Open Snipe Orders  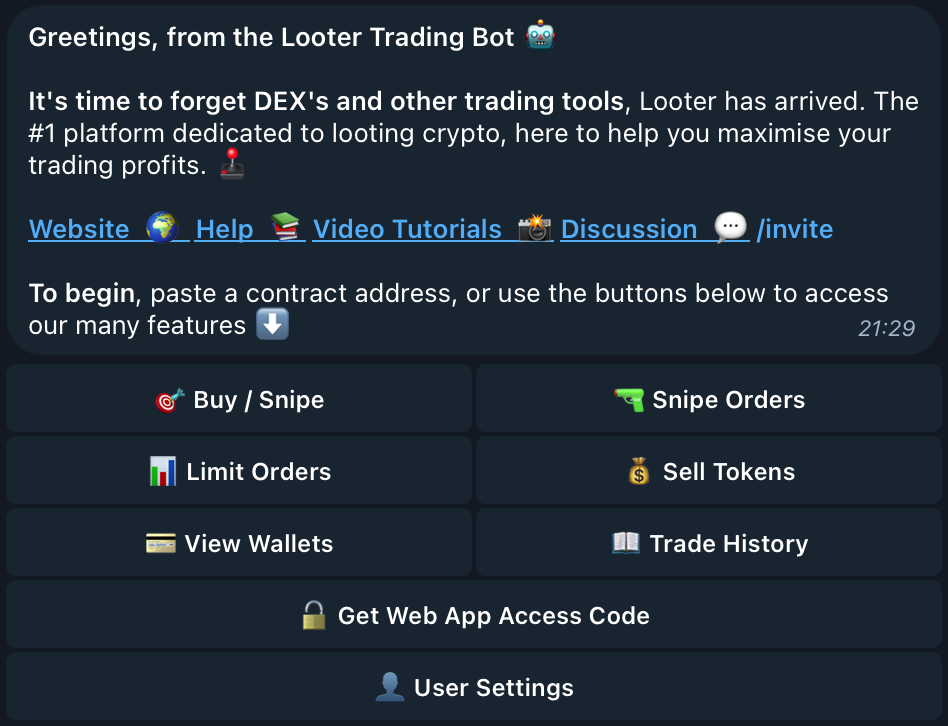[x=709, y=400]
